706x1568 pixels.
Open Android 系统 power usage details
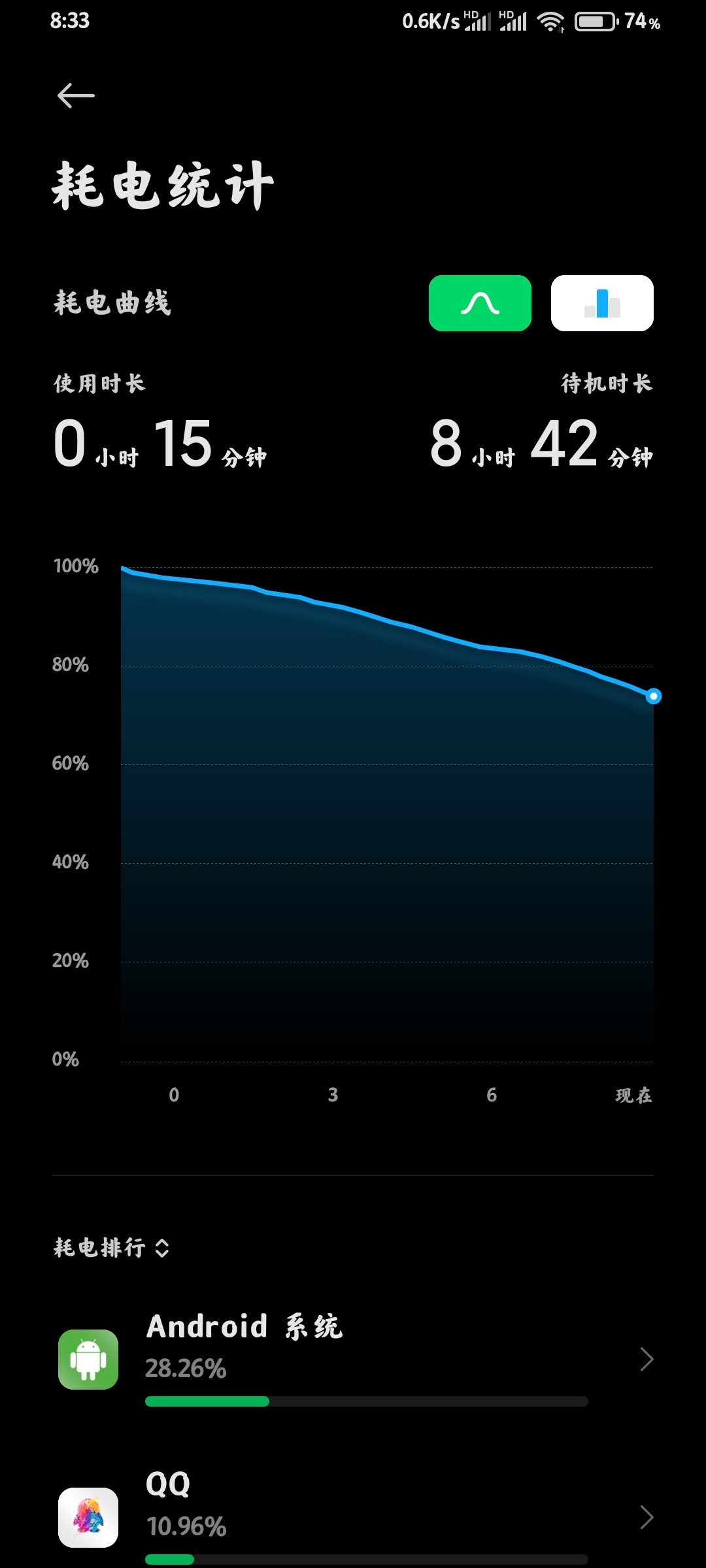[353, 1359]
